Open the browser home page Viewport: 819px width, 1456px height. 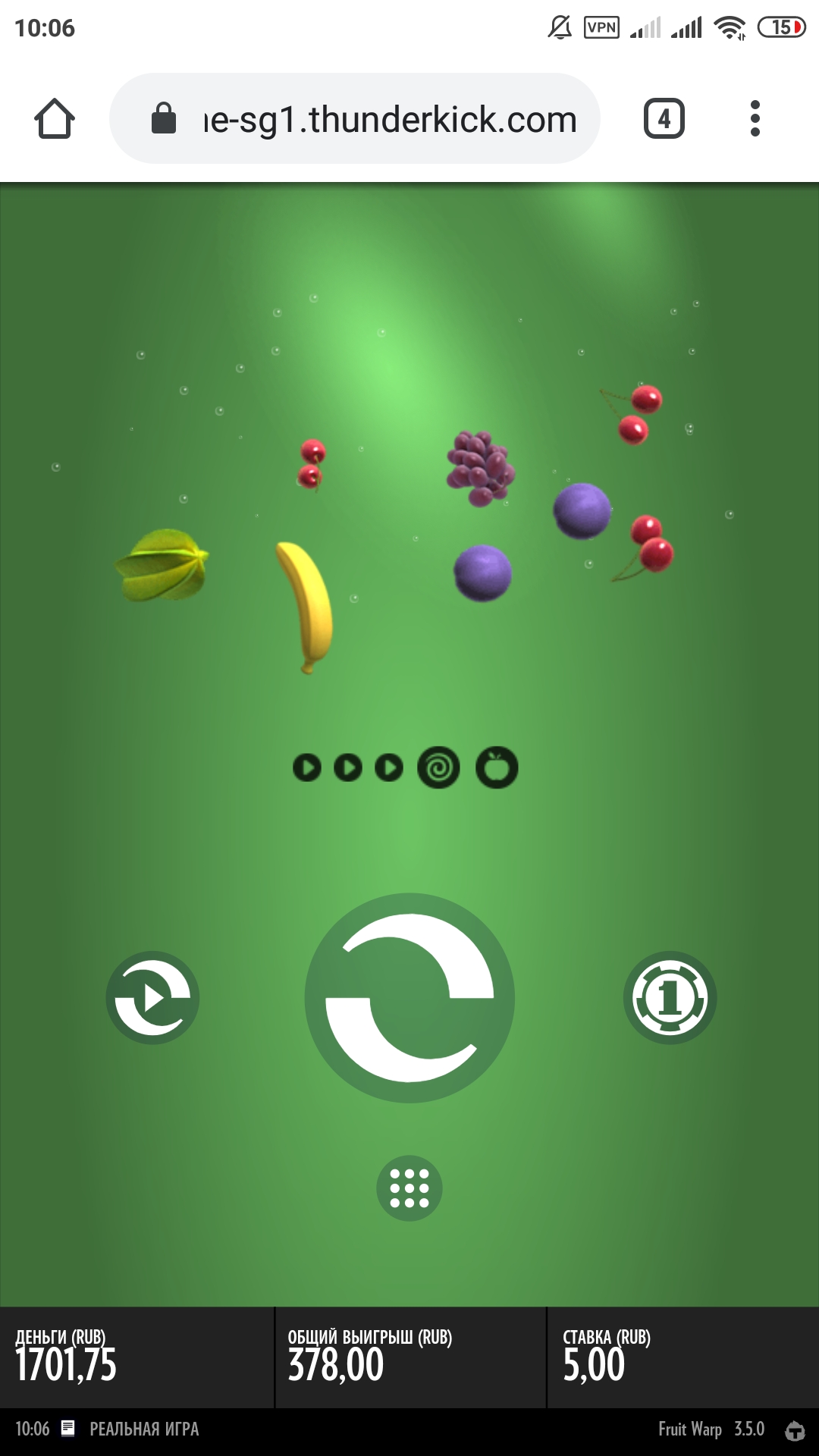pyautogui.click(x=55, y=119)
